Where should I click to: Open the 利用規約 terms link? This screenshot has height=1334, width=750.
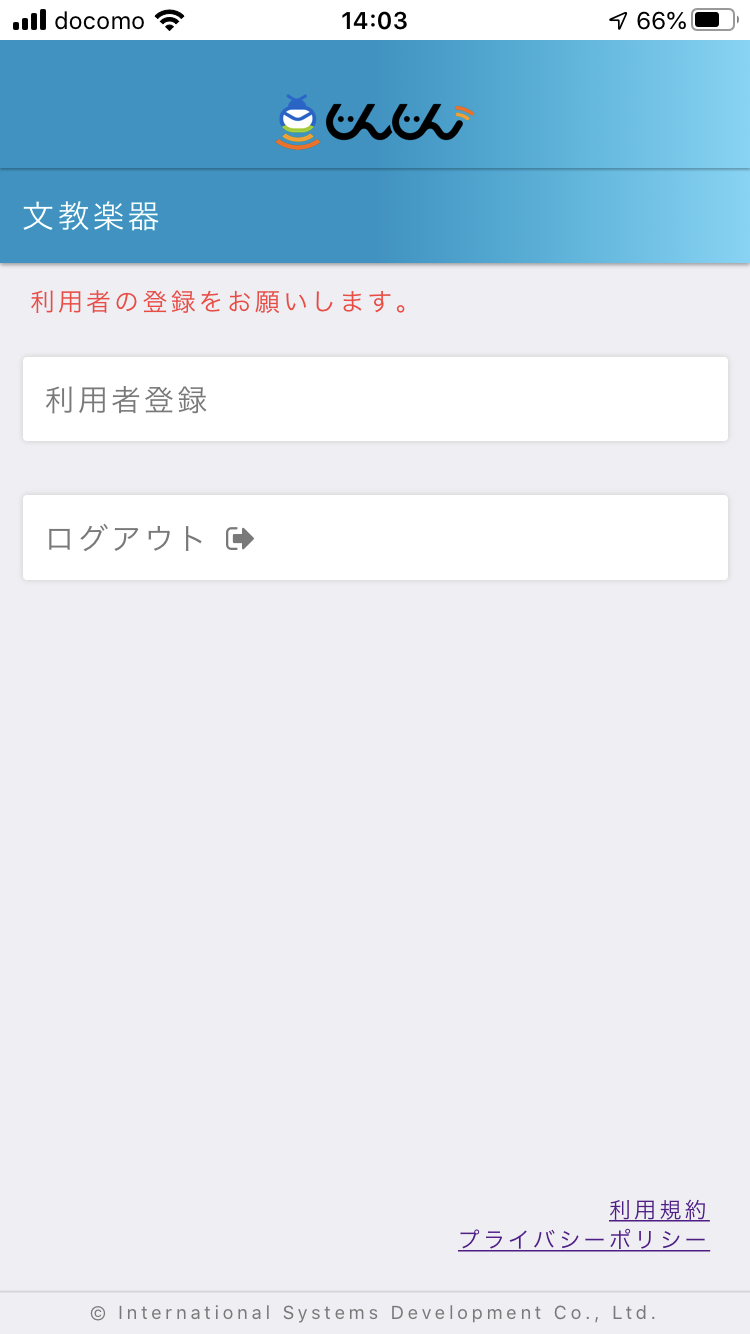659,1210
